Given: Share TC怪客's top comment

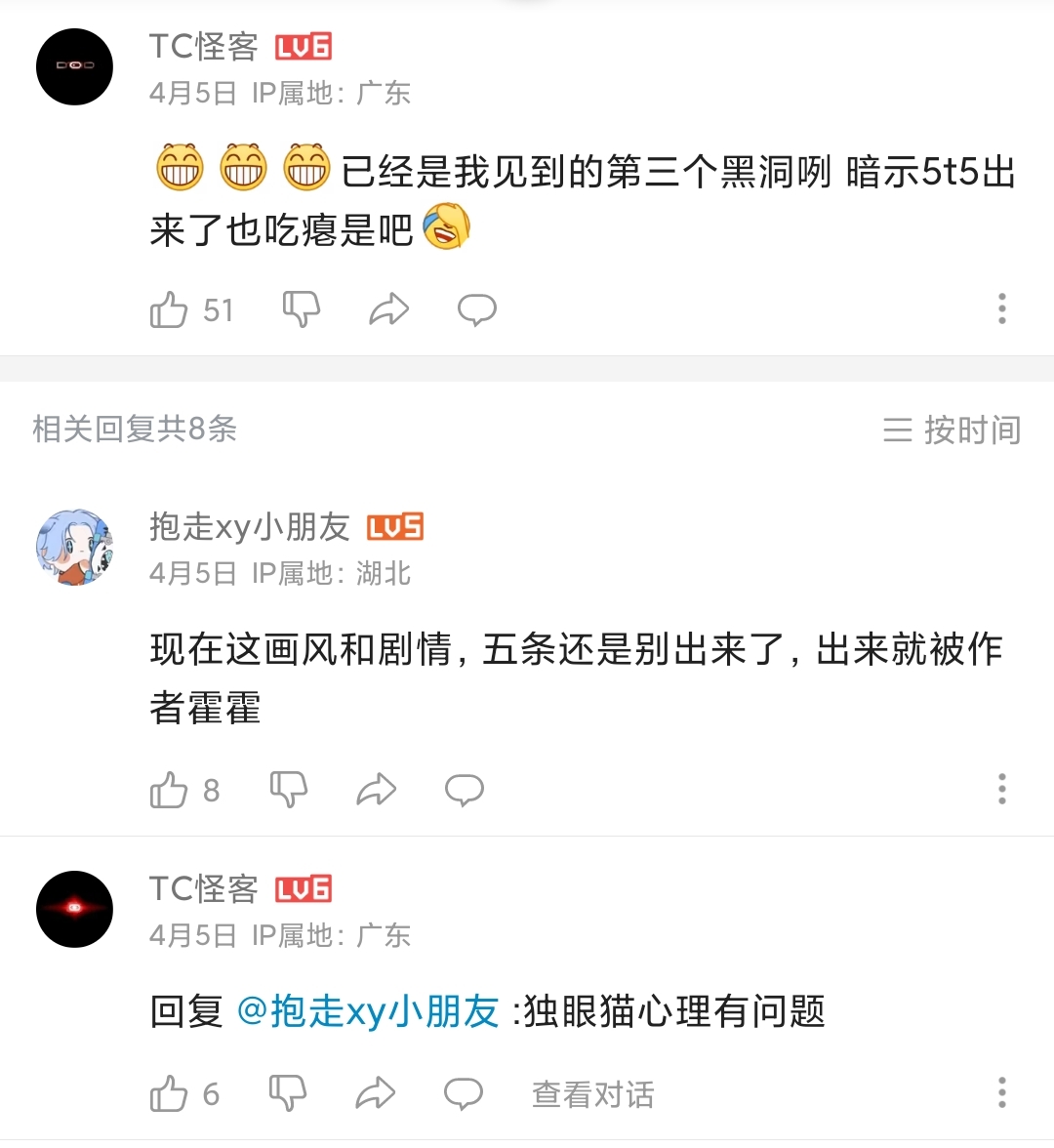Looking at the screenshot, I should pyautogui.click(x=389, y=308).
